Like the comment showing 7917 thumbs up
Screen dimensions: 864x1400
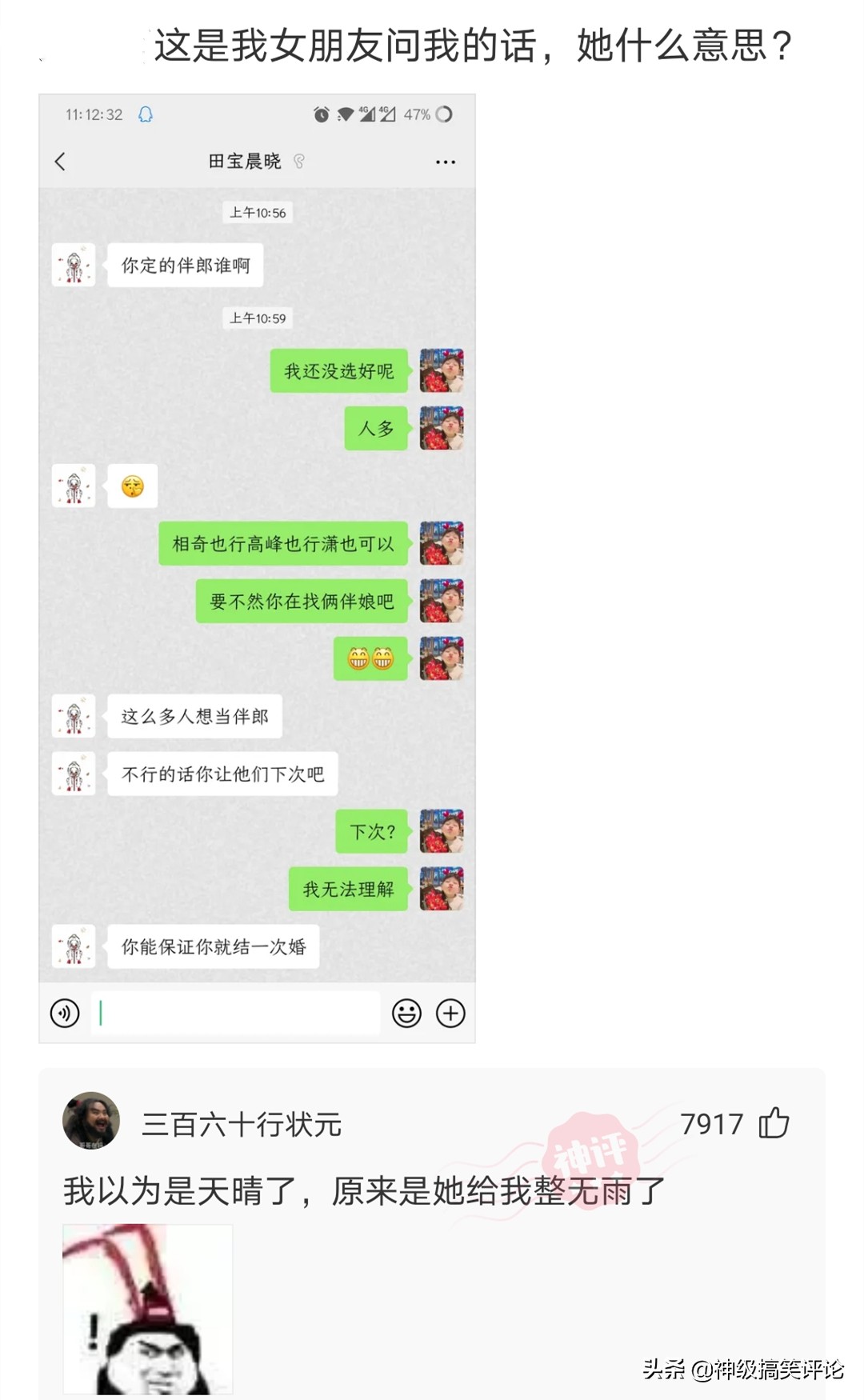click(774, 1123)
